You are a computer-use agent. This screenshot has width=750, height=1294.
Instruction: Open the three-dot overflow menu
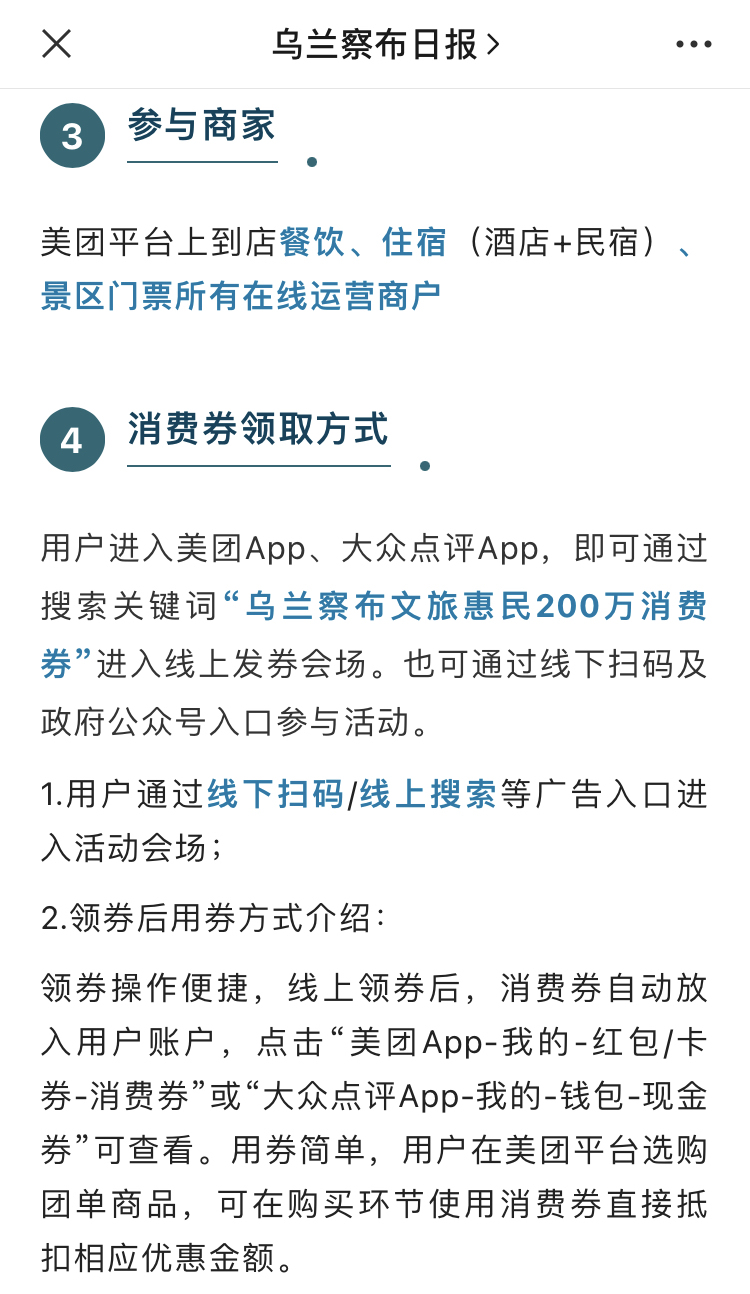coord(693,44)
